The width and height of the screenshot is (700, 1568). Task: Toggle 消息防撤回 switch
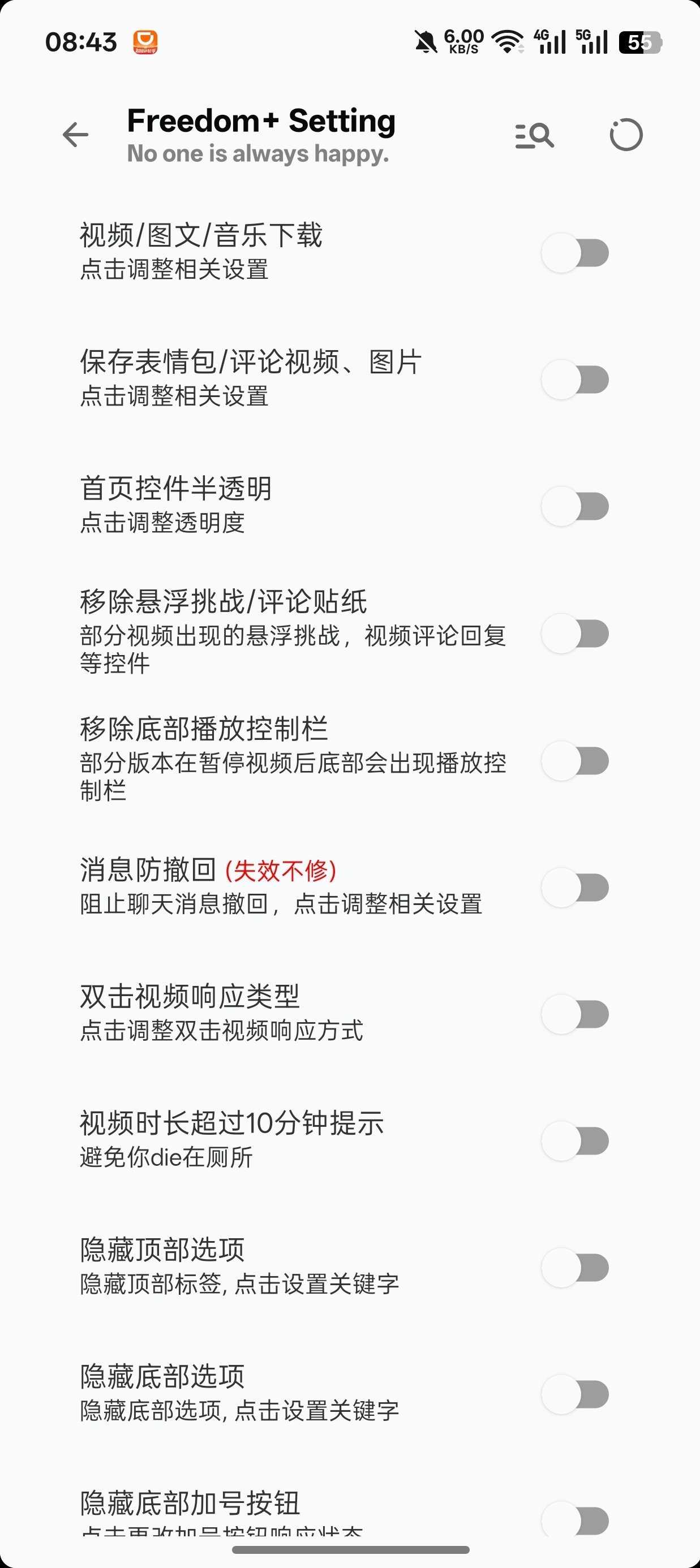[575, 888]
